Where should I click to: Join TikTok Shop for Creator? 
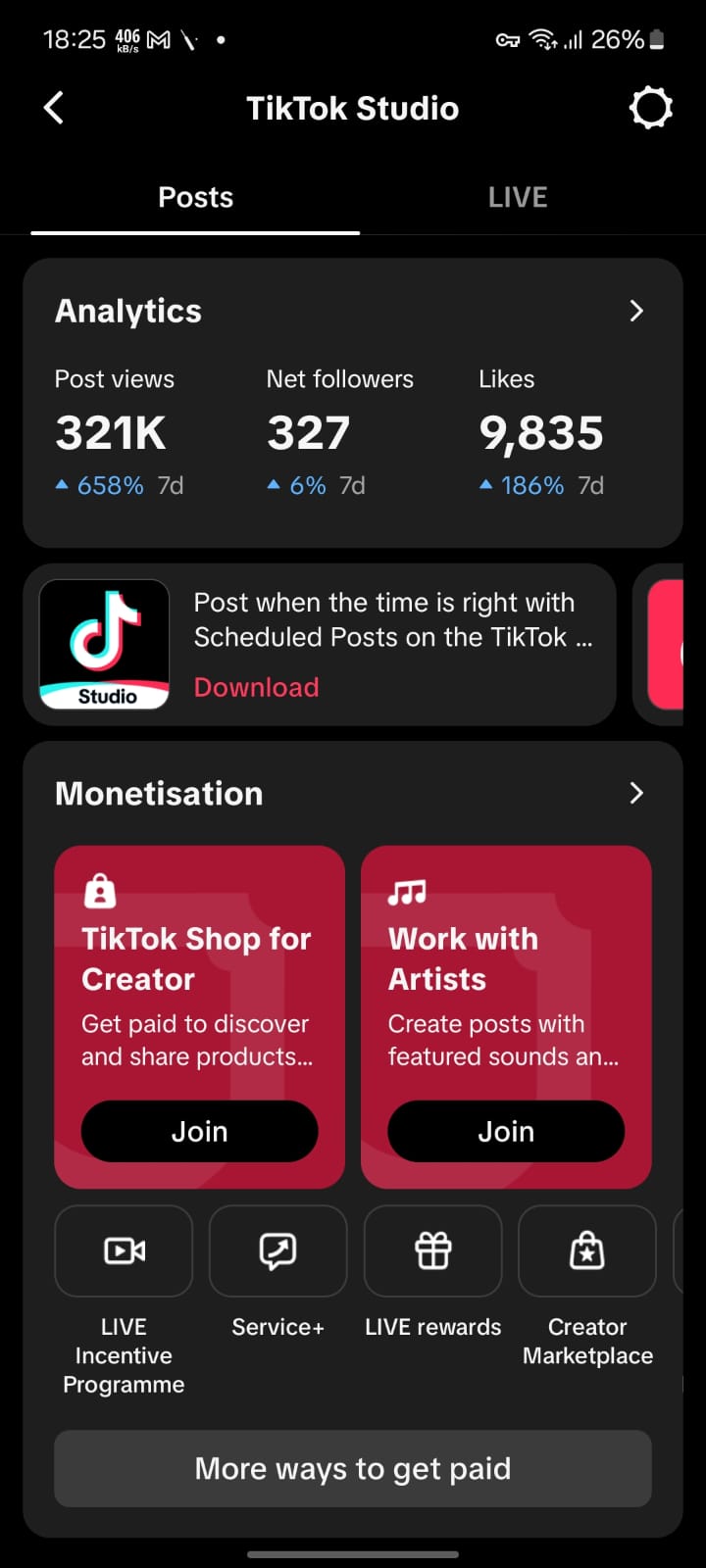(x=199, y=1131)
